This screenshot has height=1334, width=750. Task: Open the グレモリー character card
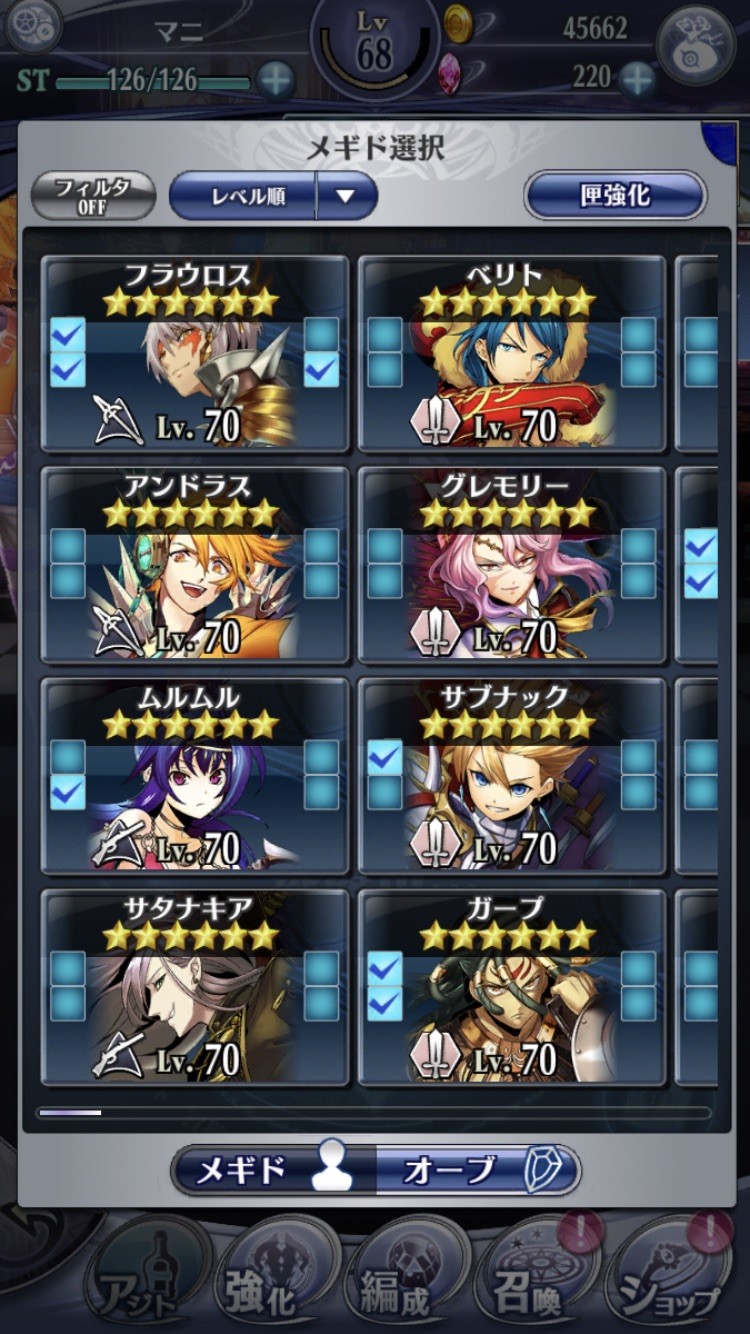coord(512,565)
